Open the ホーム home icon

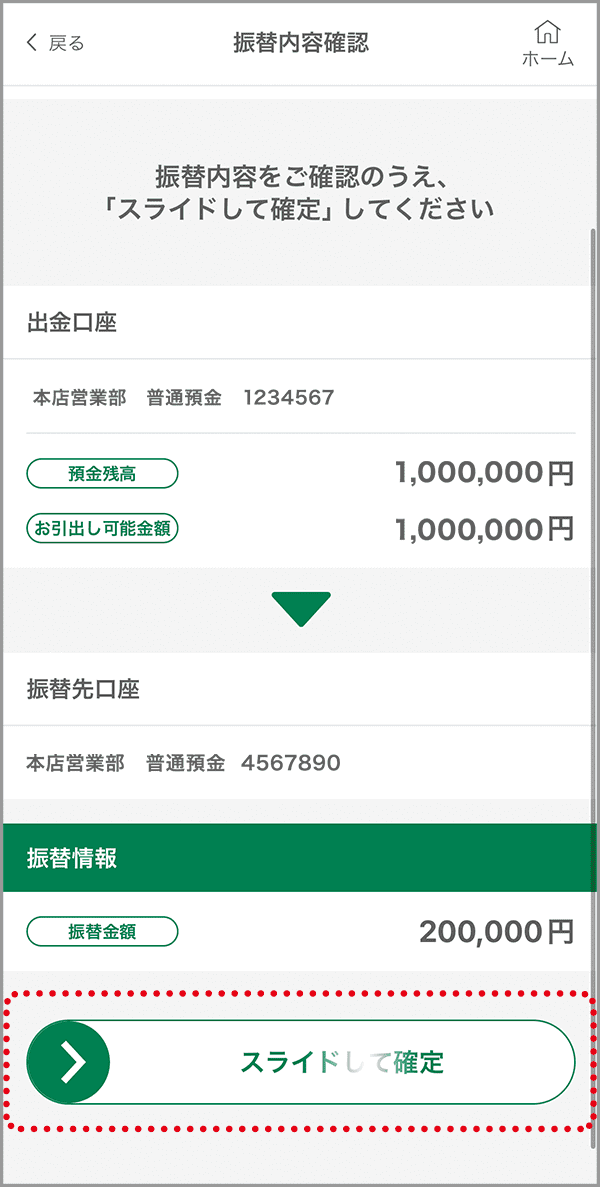548,44
